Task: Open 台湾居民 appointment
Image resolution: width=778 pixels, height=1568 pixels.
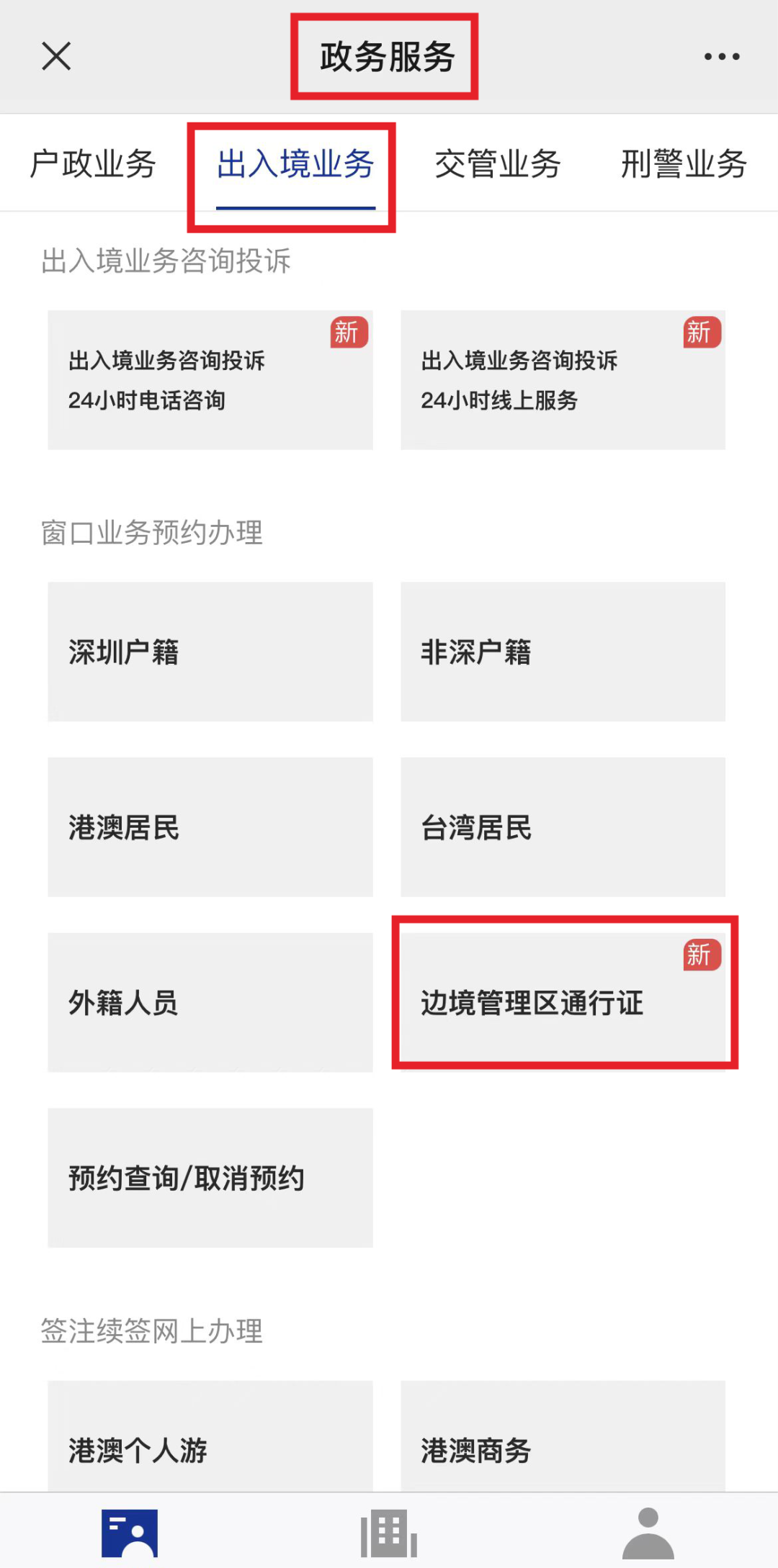Action: [563, 827]
